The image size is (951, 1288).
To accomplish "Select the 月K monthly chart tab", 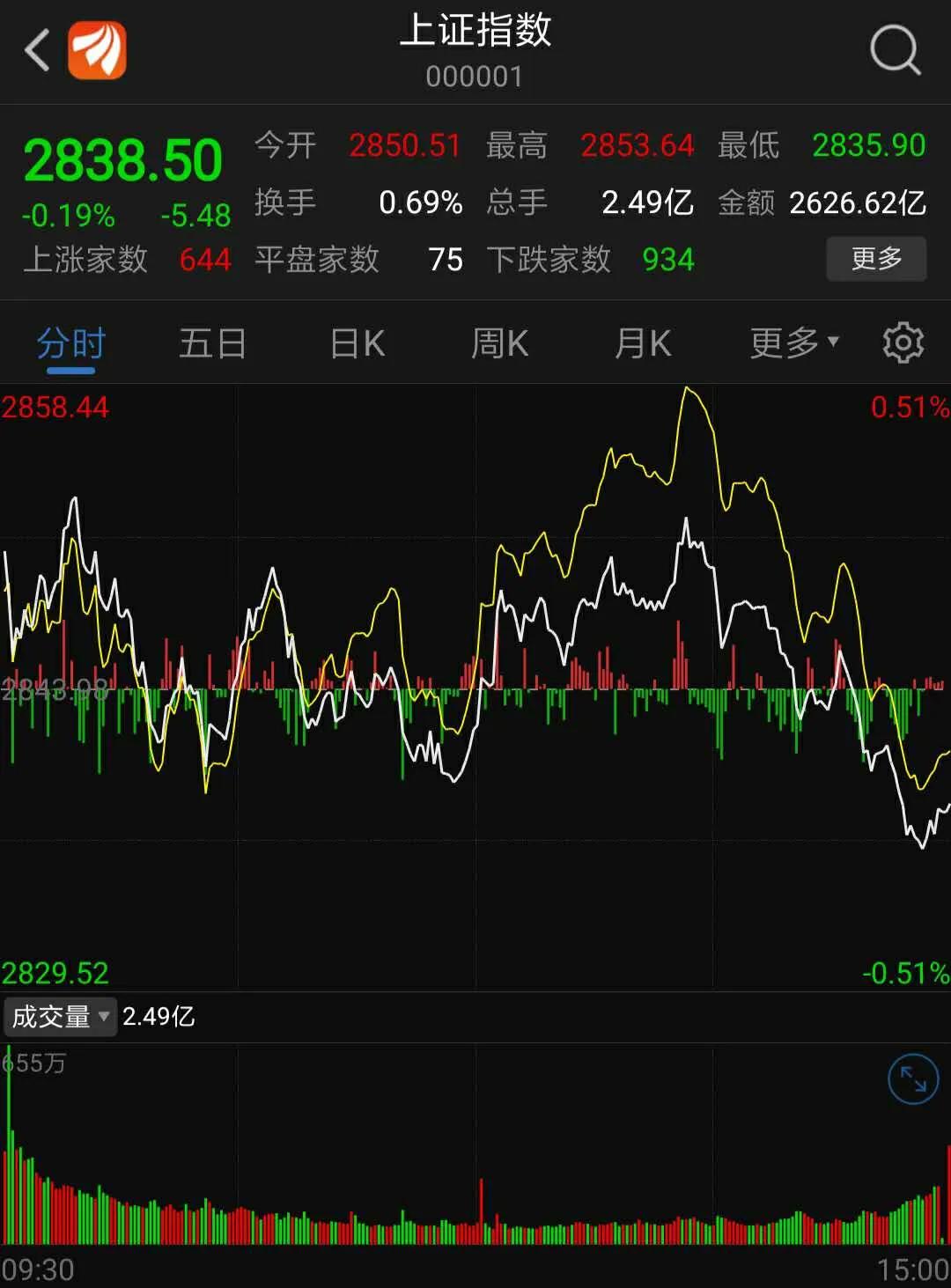I will (642, 343).
